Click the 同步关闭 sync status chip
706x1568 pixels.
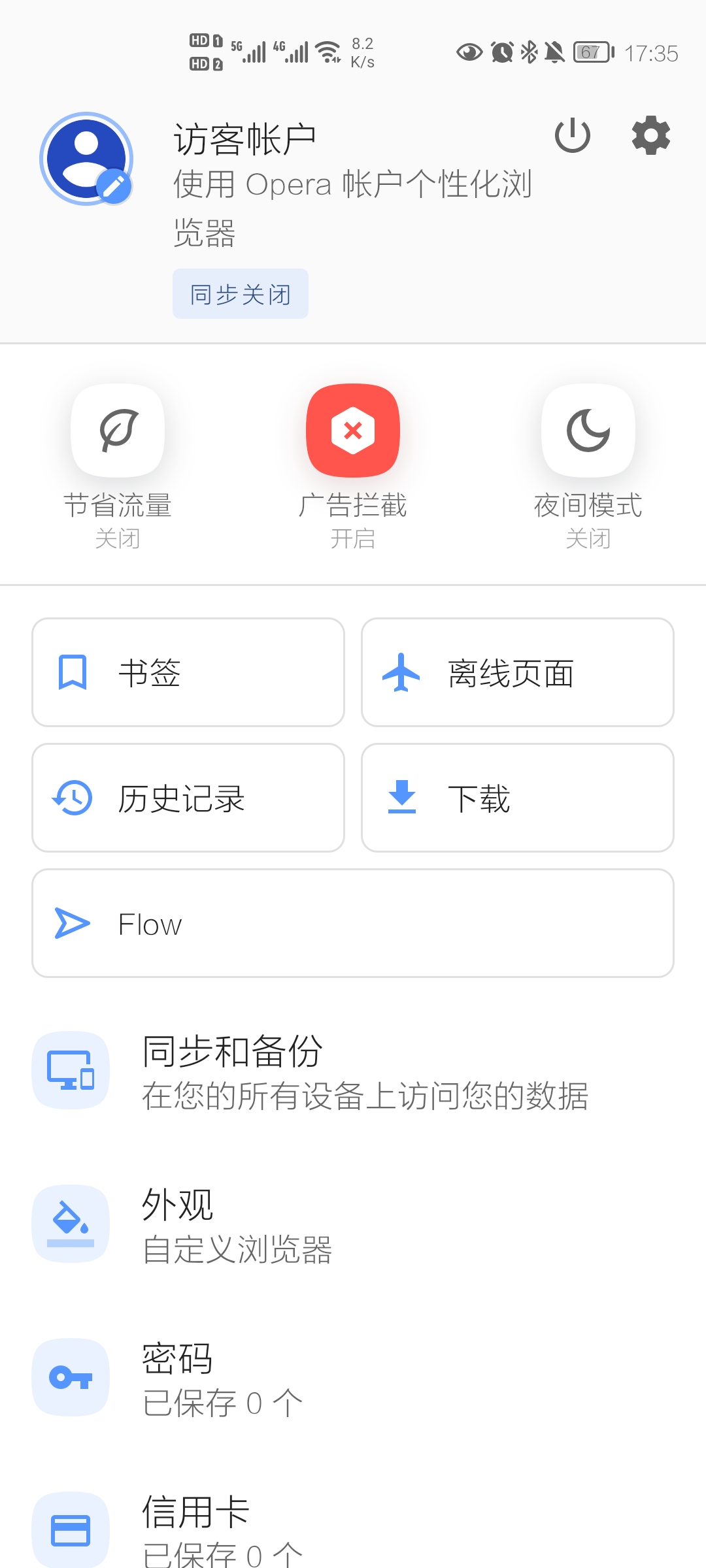coord(240,293)
